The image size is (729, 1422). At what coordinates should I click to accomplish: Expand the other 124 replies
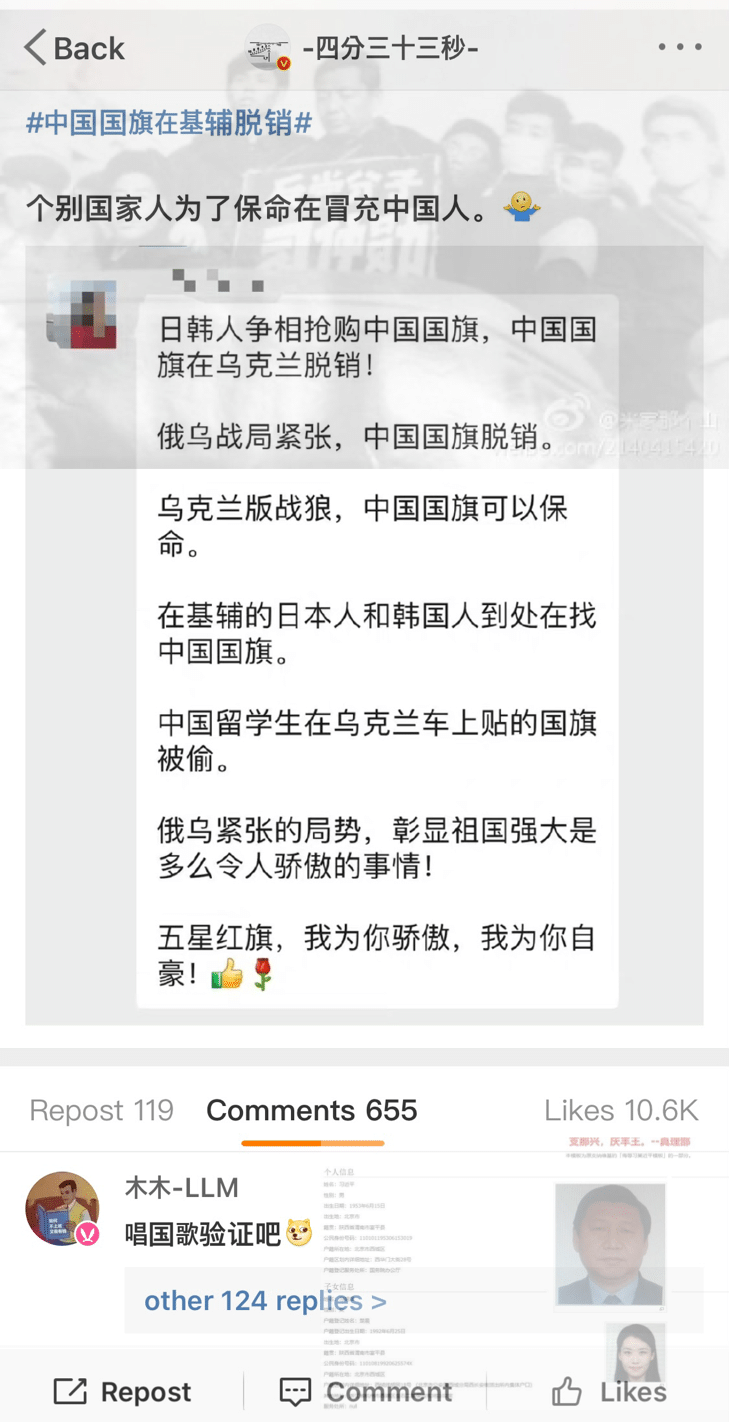pos(265,1301)
